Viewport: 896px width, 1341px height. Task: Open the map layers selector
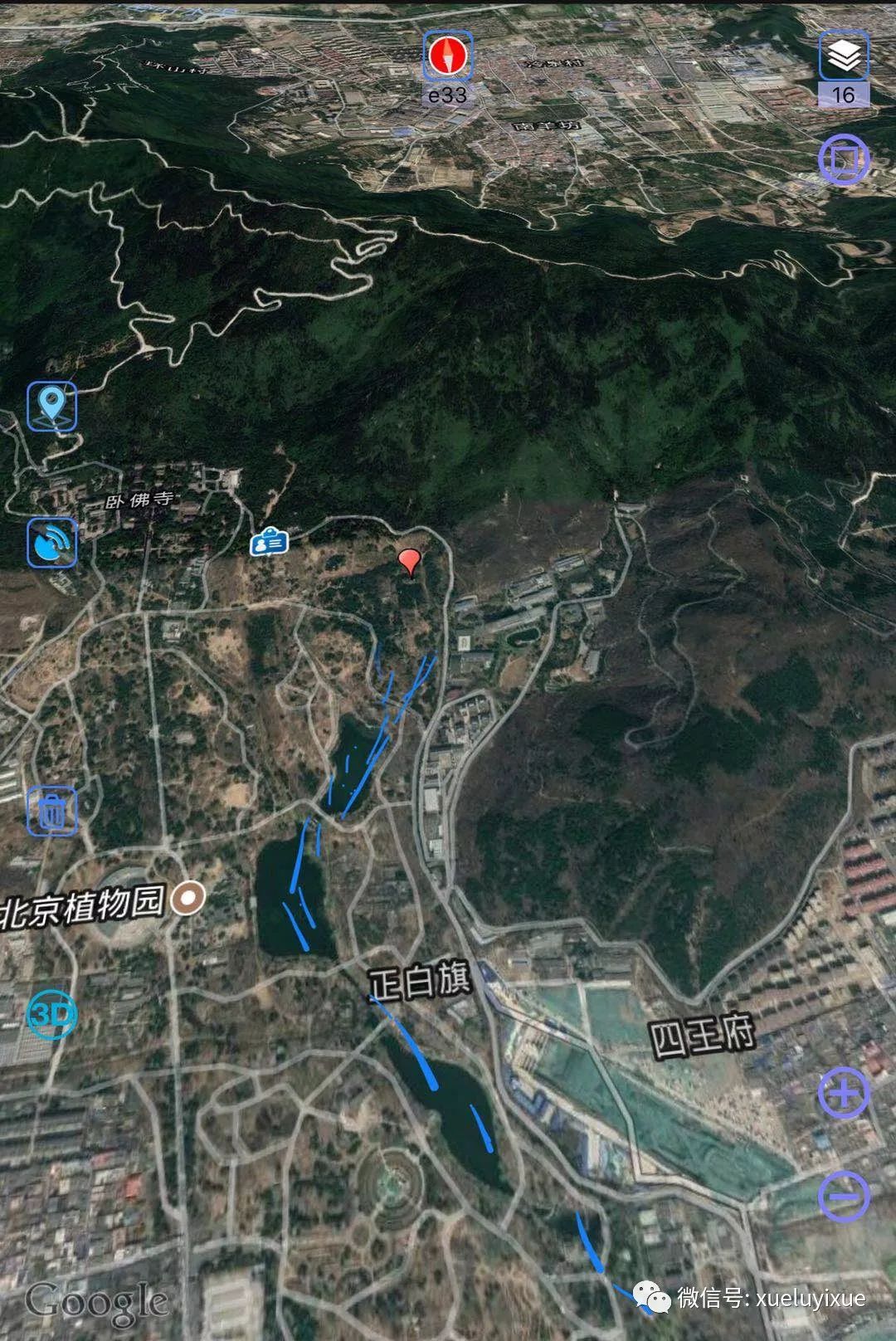[x=844, y=57]
